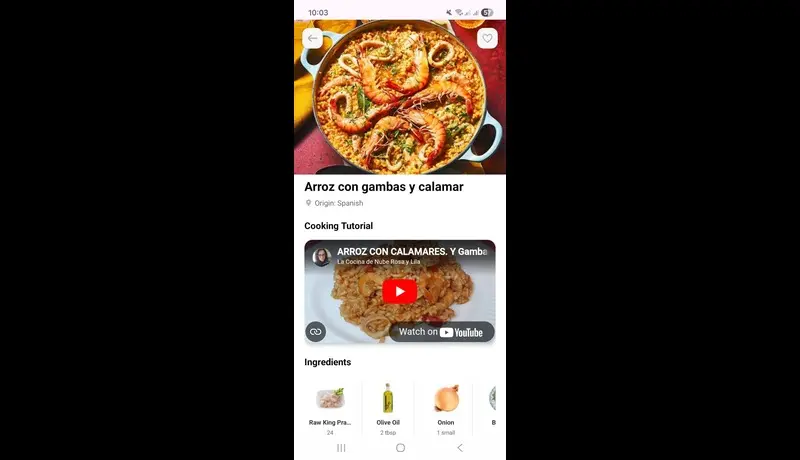The image size is (800, 460).
Task: Select the Raw King Prawns ingredient
Action: coord(330,407)
